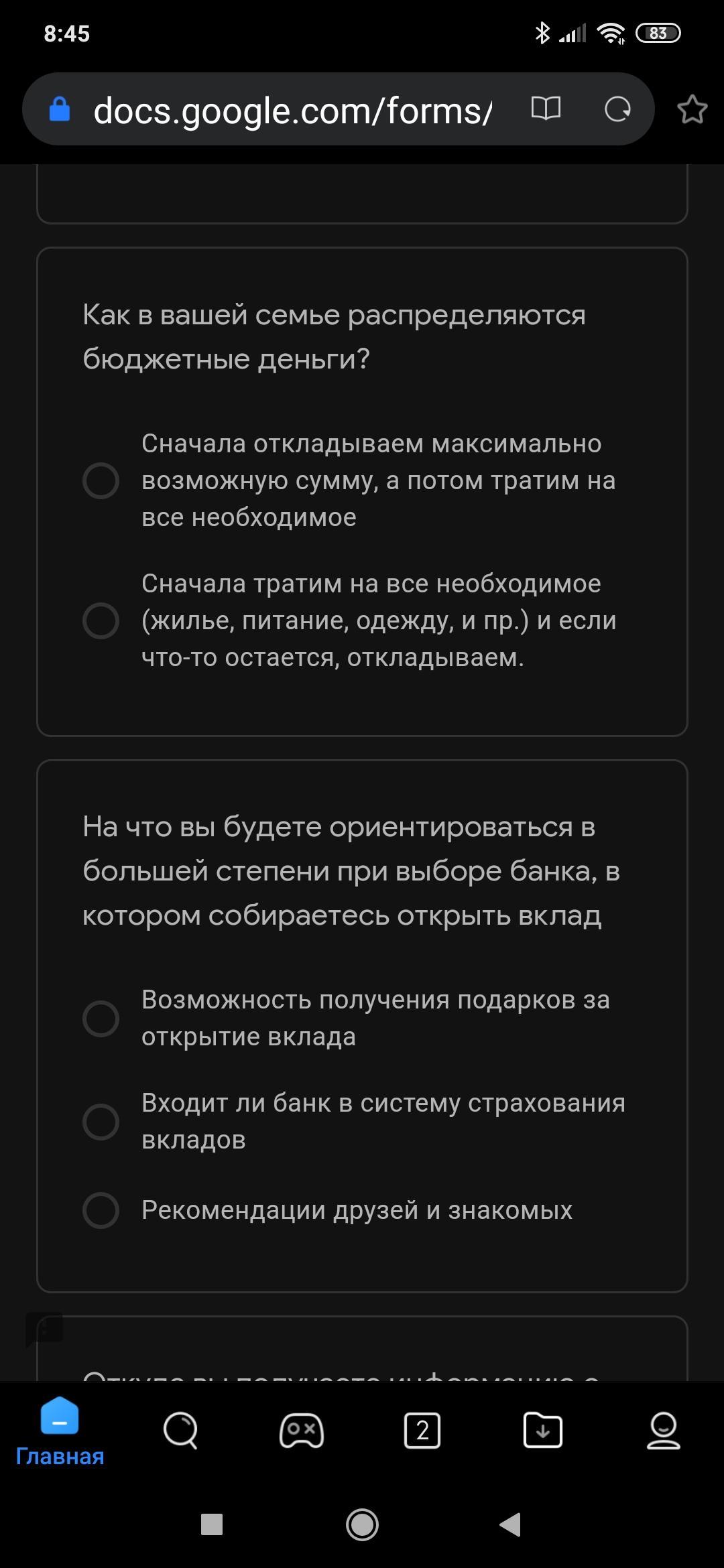Open the games tab with gamepad icon
Screen dimensions: 724x1568
[302, 1431]
